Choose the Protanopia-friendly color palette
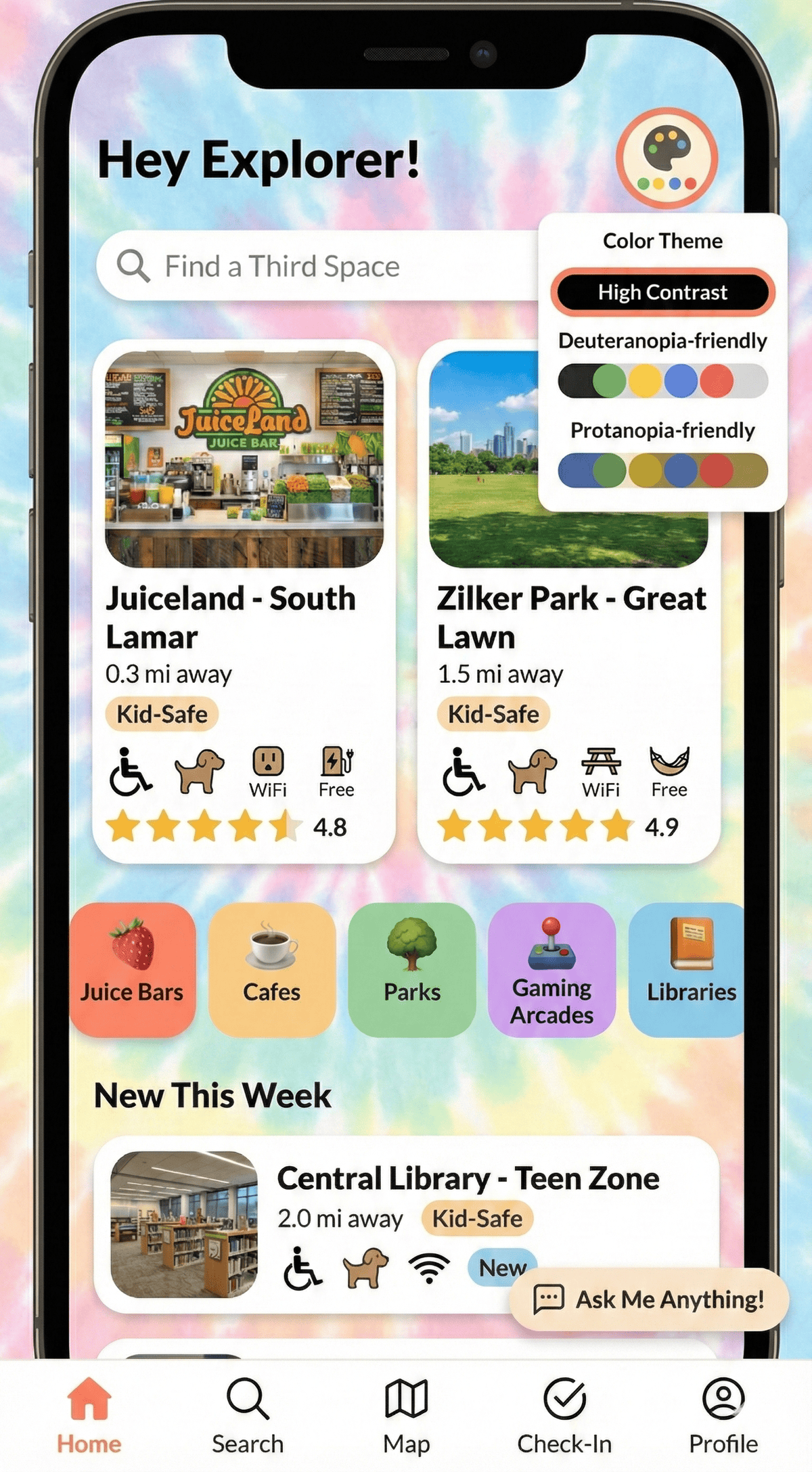 point(662,470)
